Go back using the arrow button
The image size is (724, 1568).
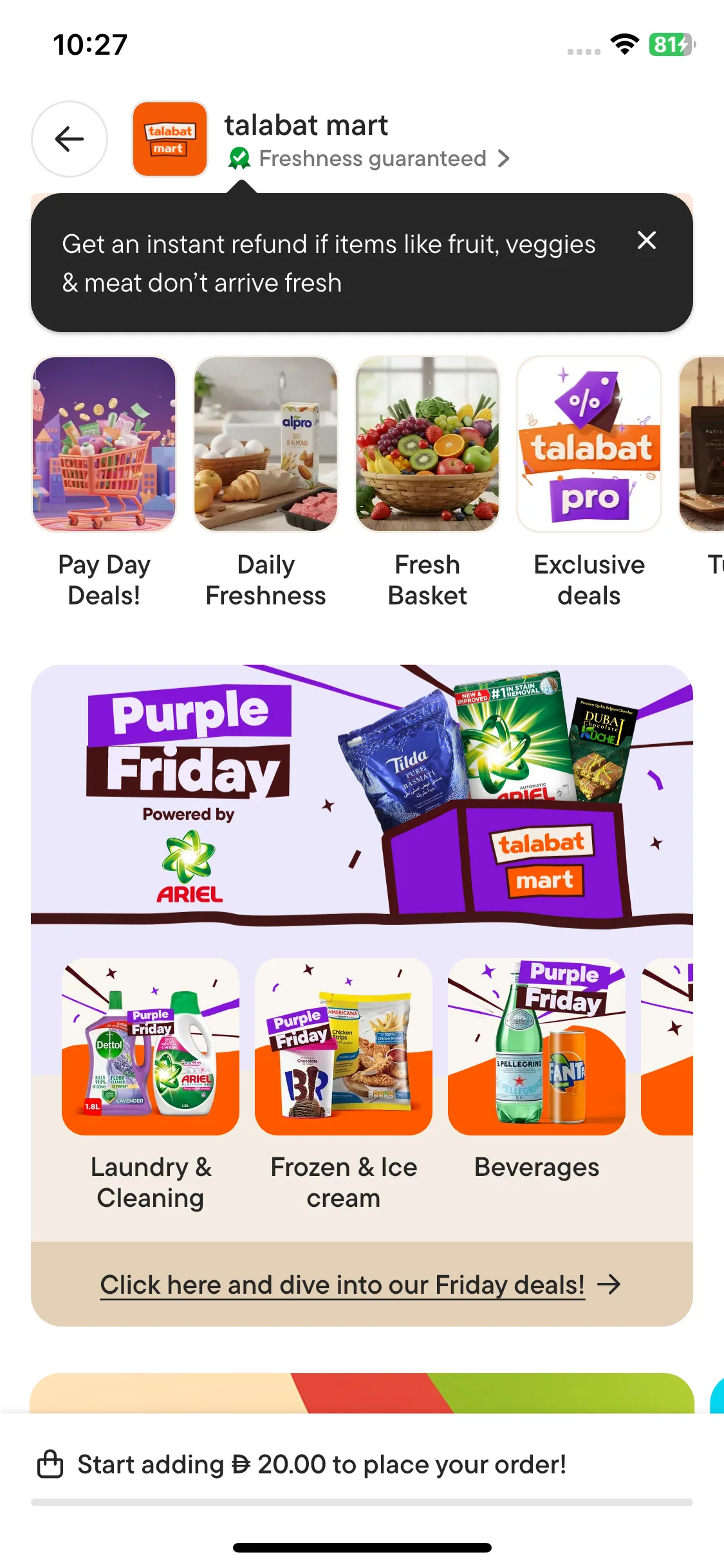click(70, 139)
